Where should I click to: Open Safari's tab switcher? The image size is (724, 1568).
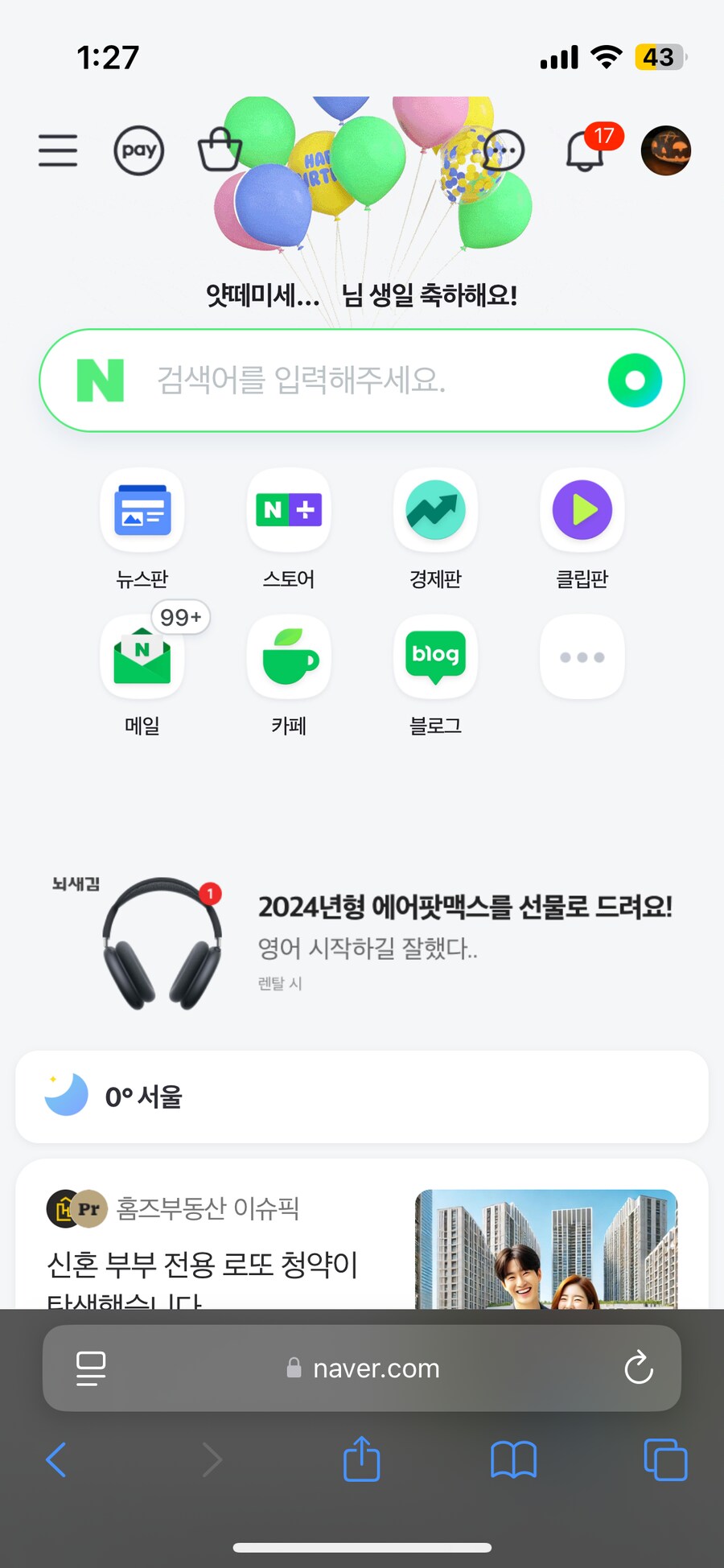point(665,1460)
